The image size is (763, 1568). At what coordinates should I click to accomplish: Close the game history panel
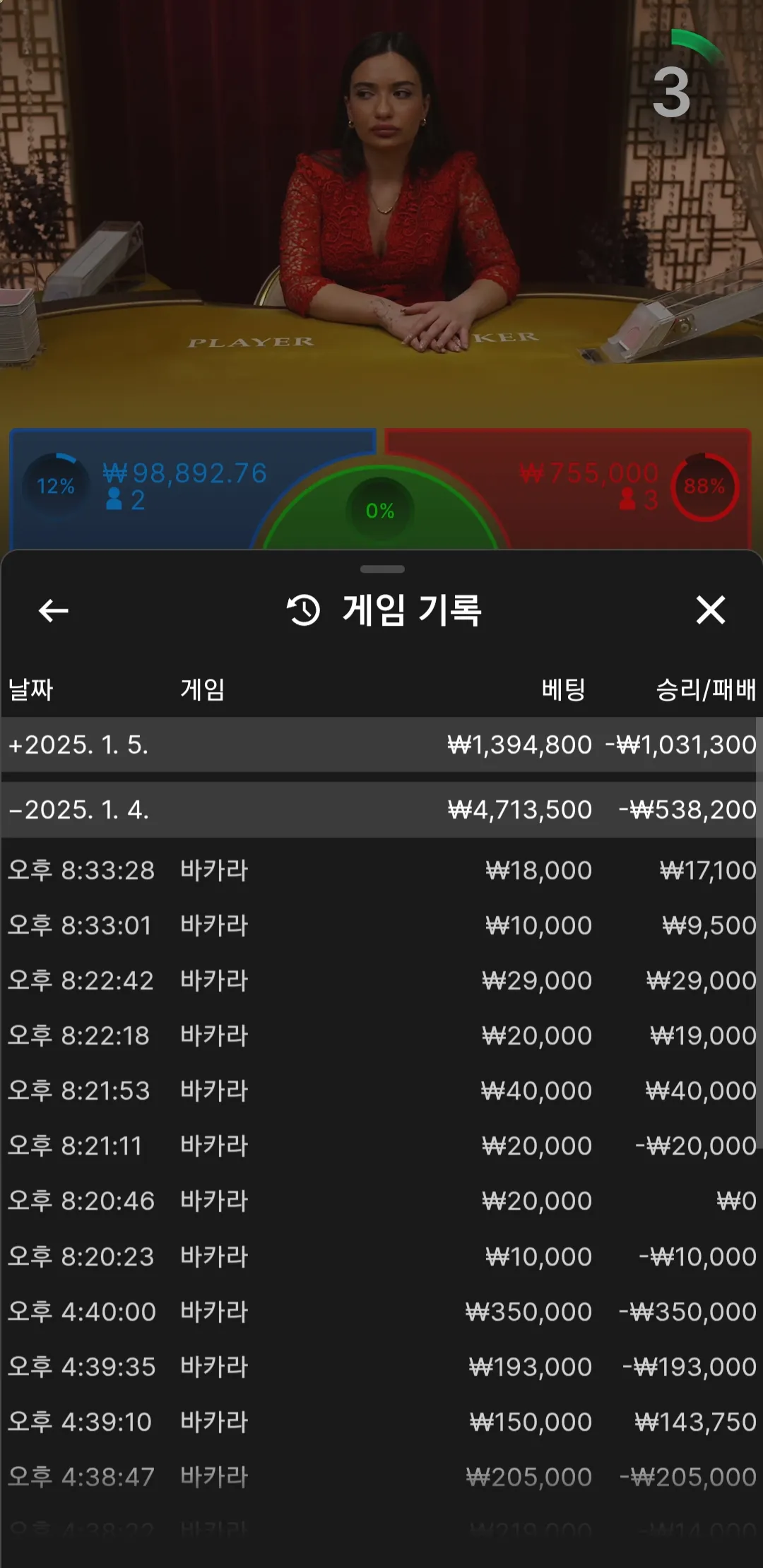click(x=710, y=610)
